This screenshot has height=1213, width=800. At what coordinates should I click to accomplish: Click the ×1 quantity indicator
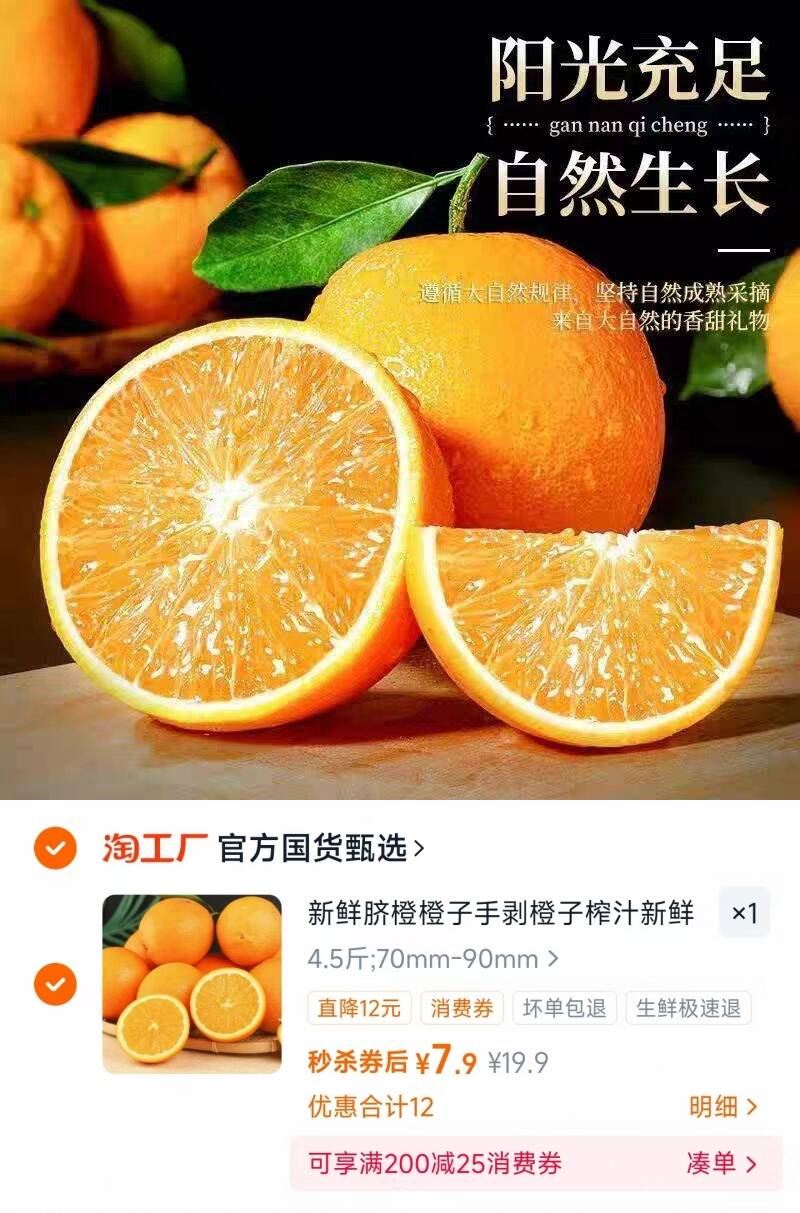click(x=746, y=913)
